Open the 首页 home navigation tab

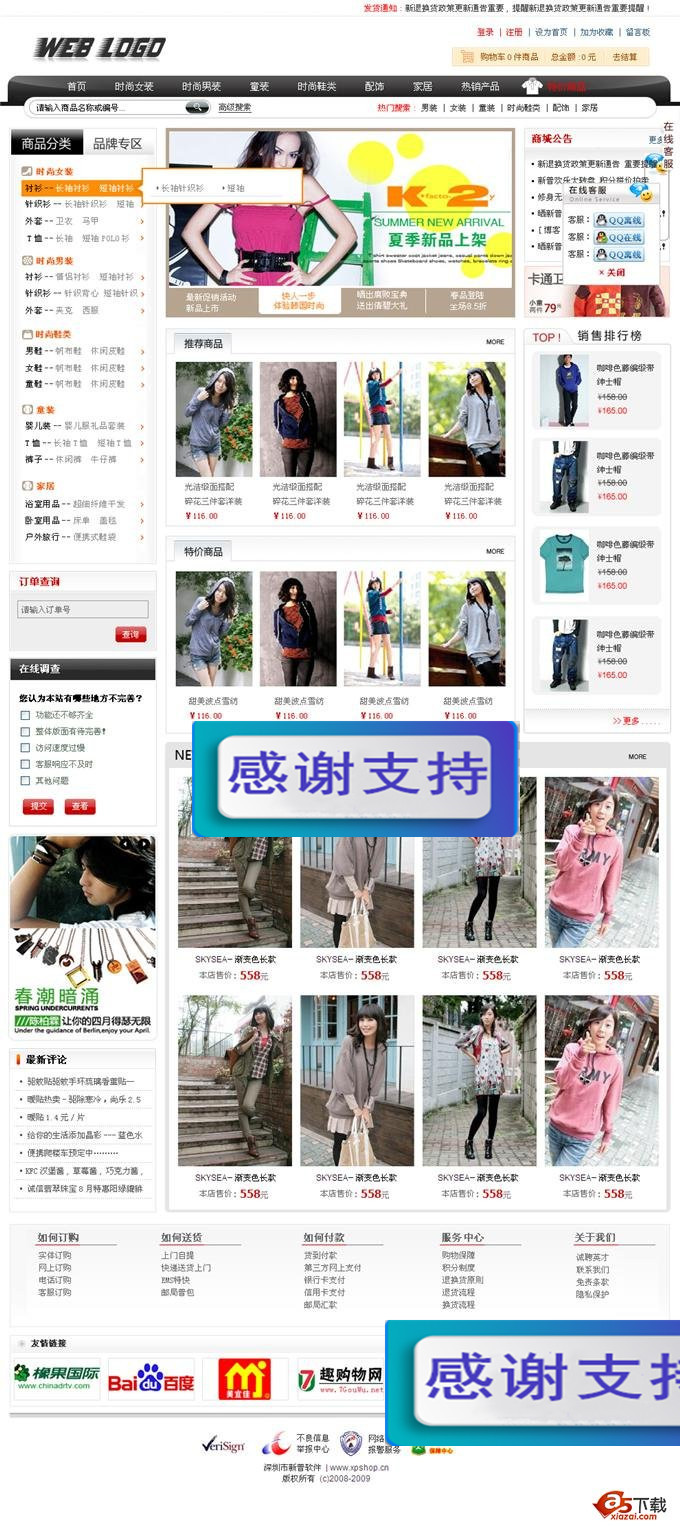click(x=76, y=87)
